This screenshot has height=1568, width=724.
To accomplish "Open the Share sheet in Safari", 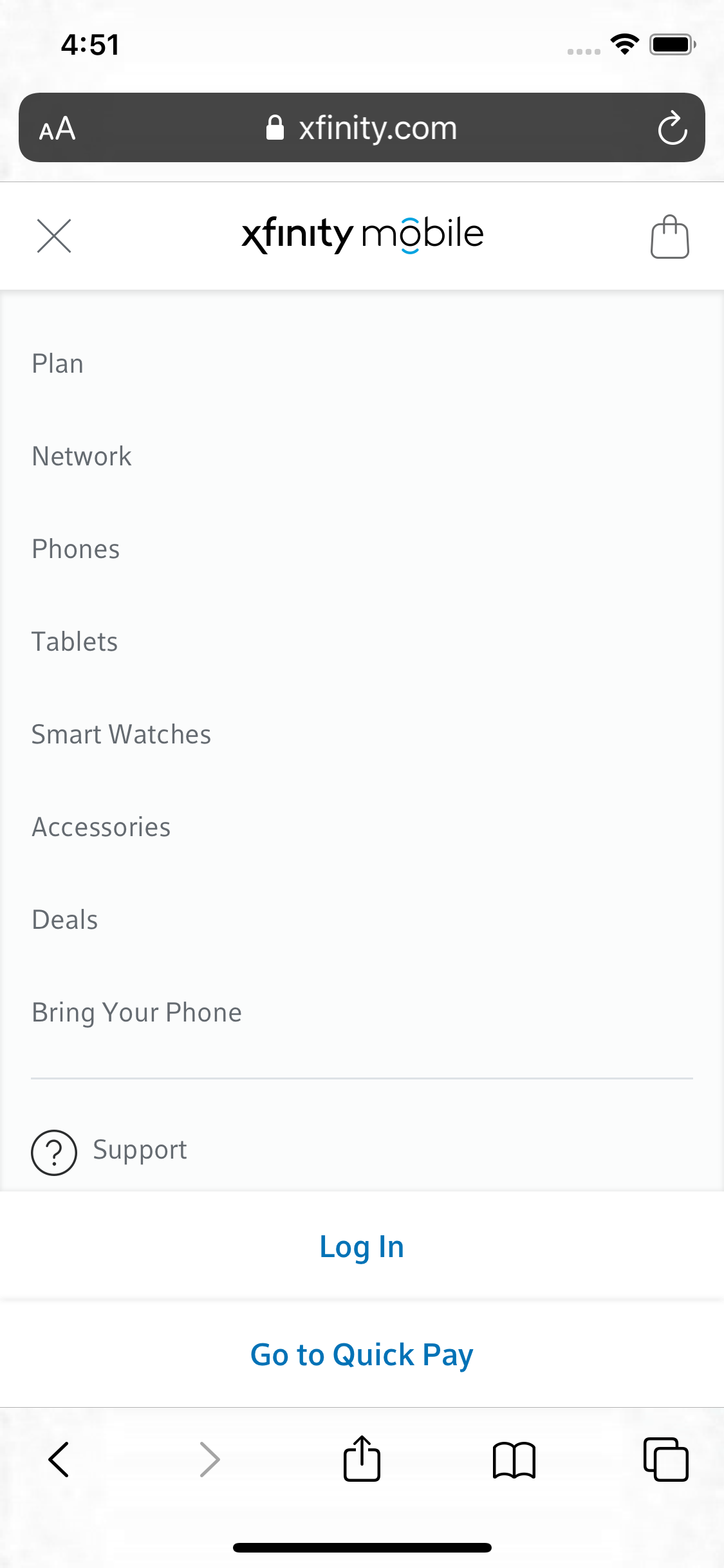I will [x=362, y=1459].
